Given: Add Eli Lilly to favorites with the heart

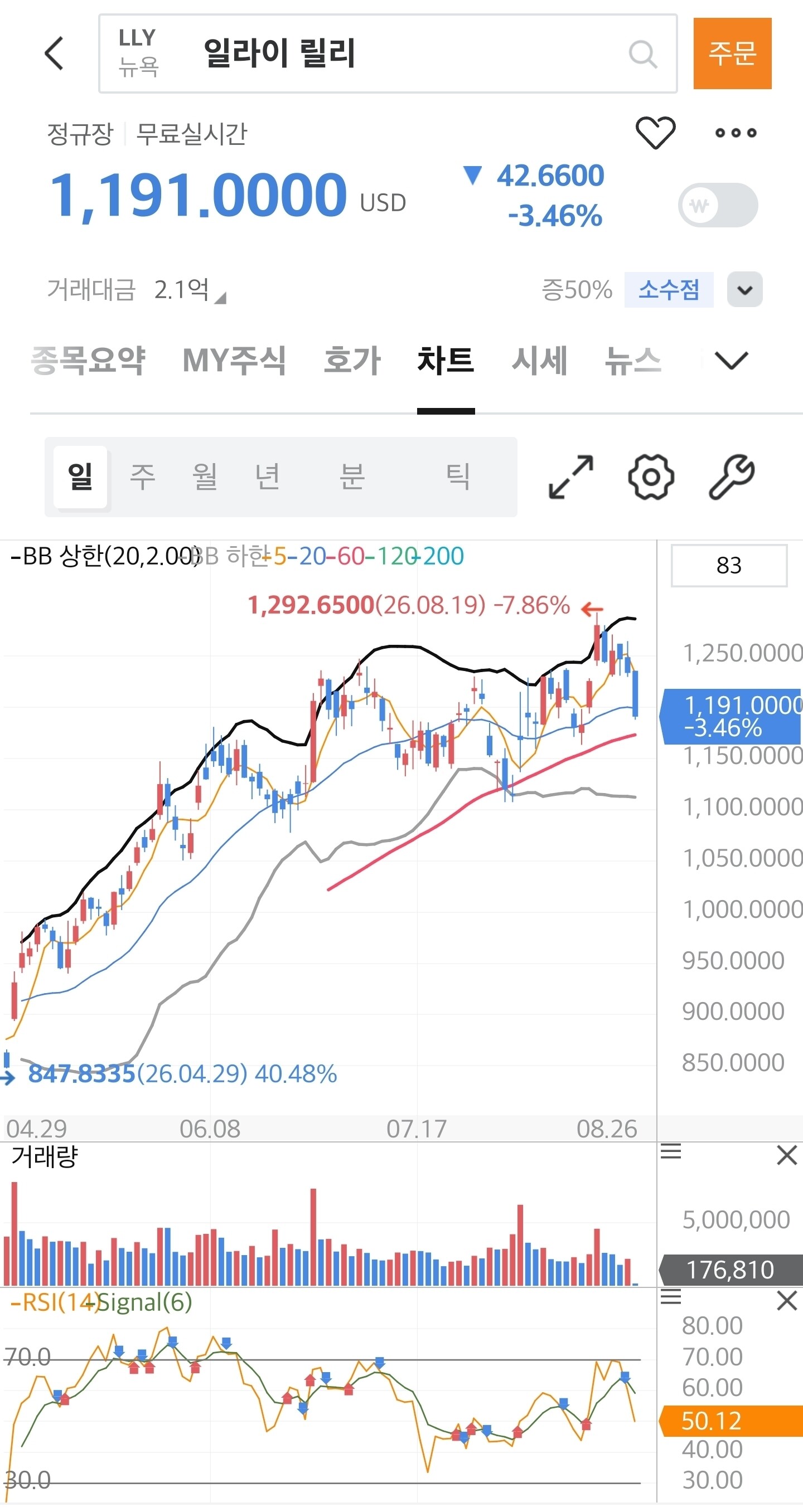Looking at the screenshot, I should pyautogui.click(x=656, y=132).
